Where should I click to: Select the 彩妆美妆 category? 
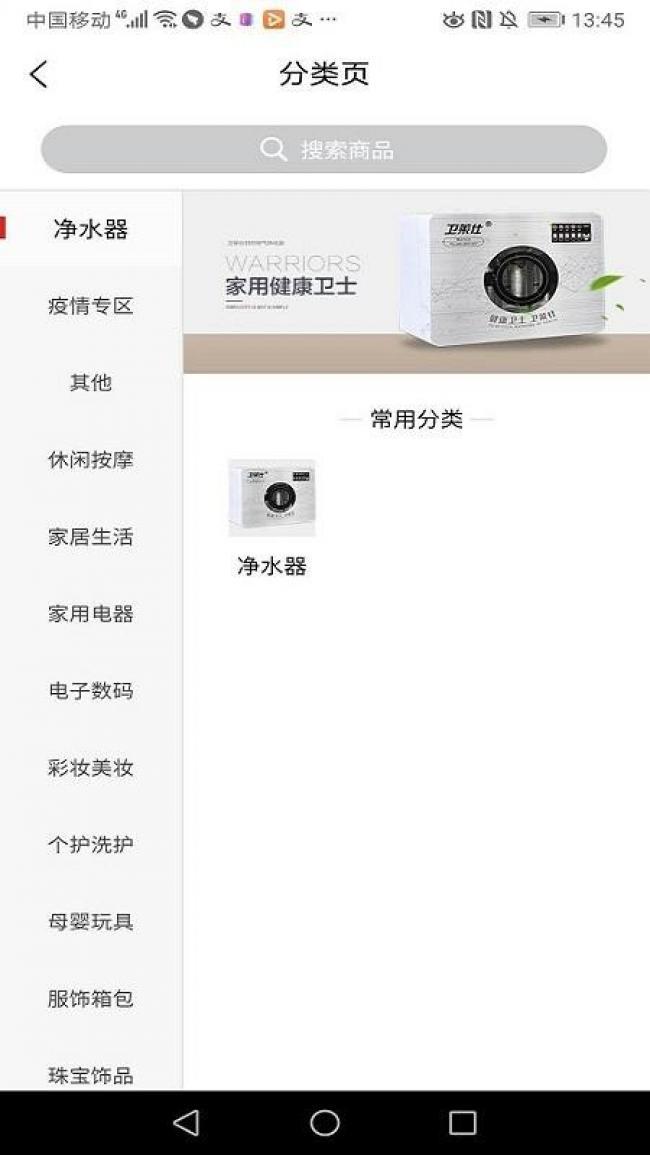[x=91, y=768]
